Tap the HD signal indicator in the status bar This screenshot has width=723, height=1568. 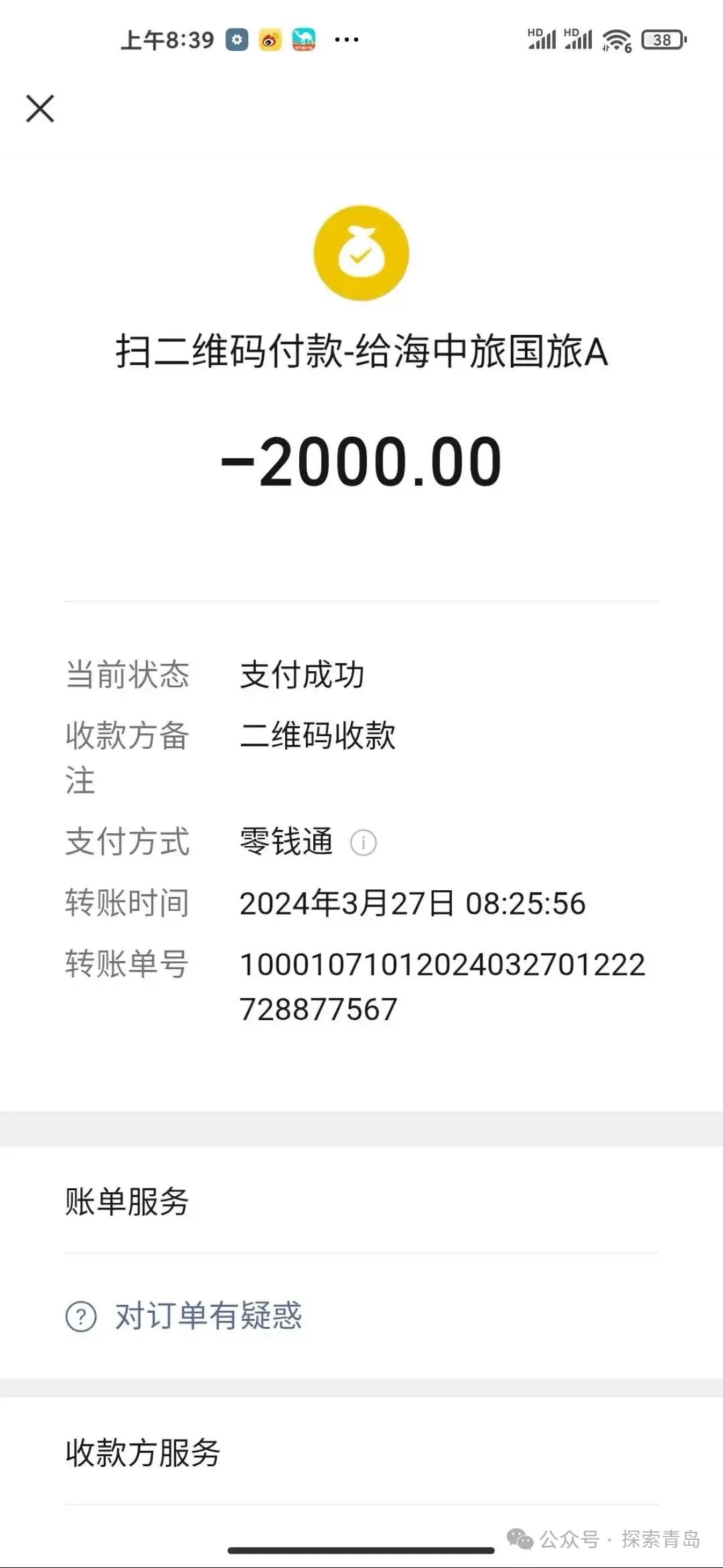coord(543,38)
